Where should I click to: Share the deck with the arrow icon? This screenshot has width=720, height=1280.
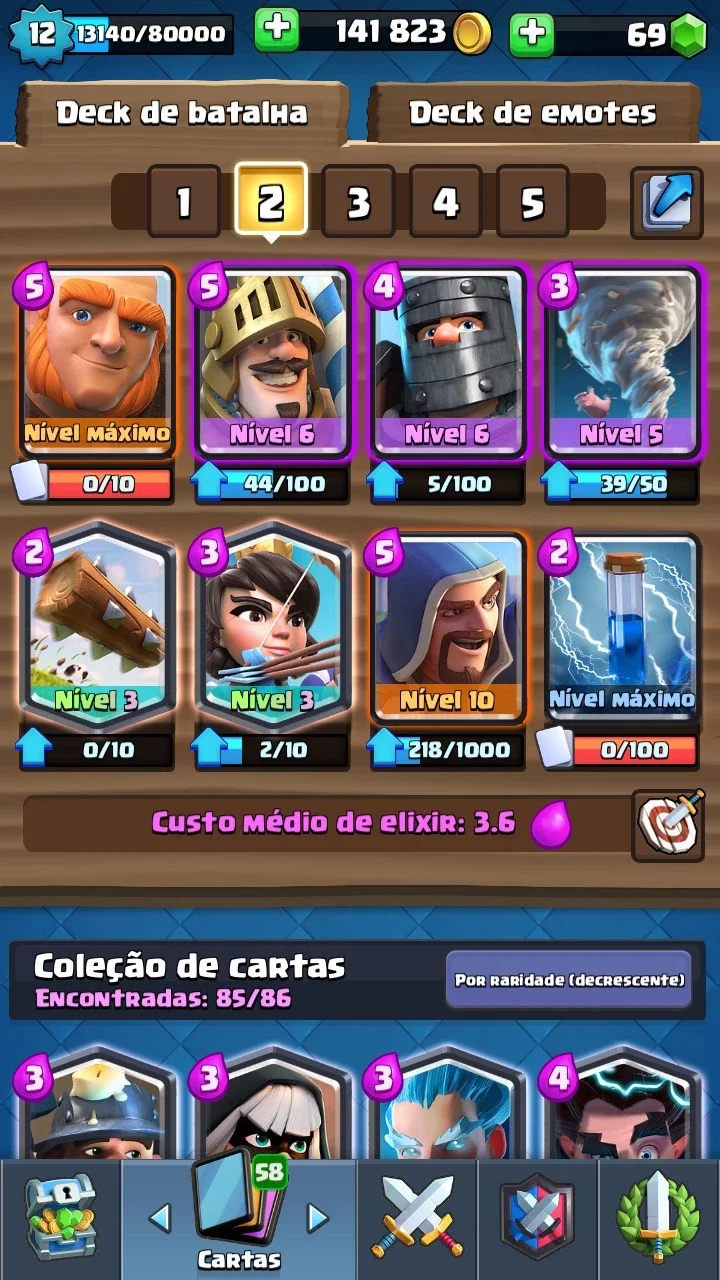[x=667, y=203]
